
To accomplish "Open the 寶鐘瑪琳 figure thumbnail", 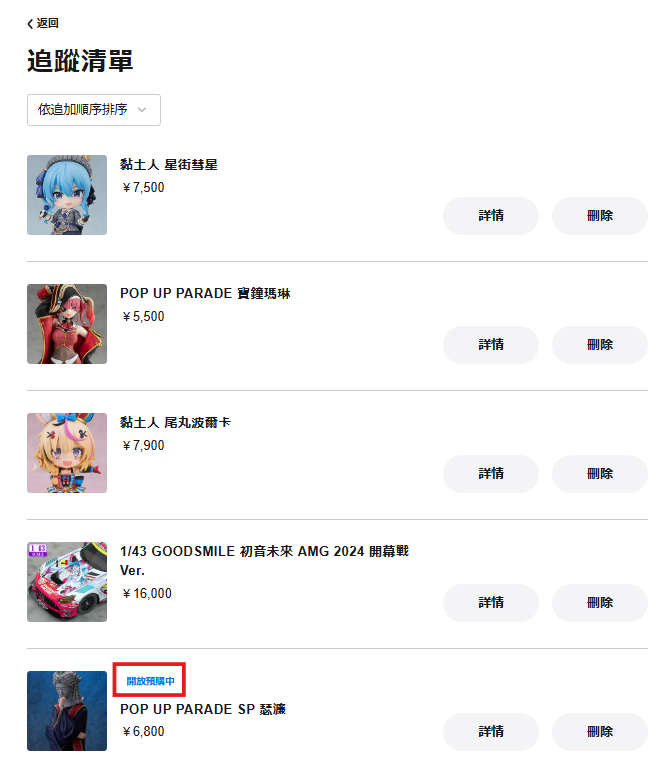I will coord(67,324).
